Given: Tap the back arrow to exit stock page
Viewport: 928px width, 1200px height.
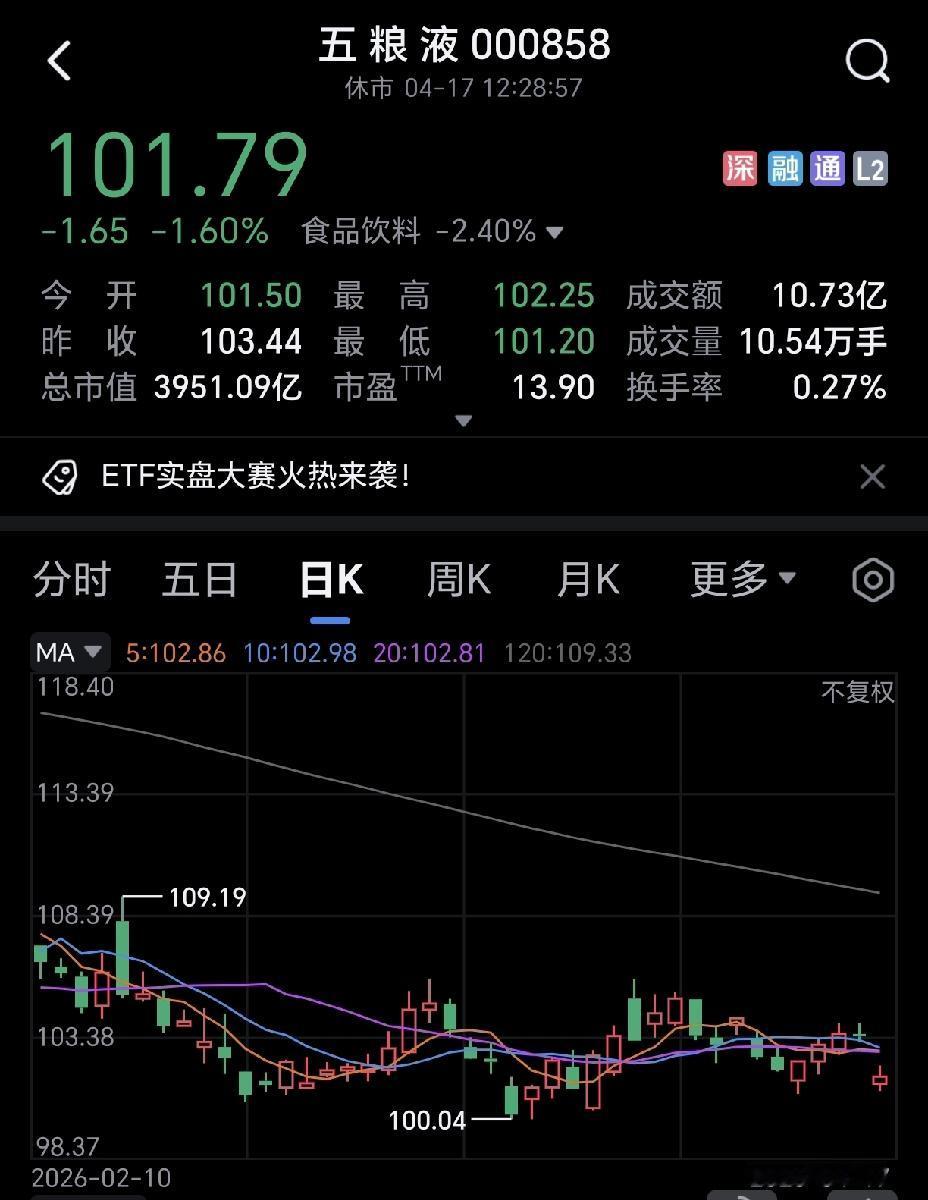Looking at the screenshot, I should tap(60, 60).
